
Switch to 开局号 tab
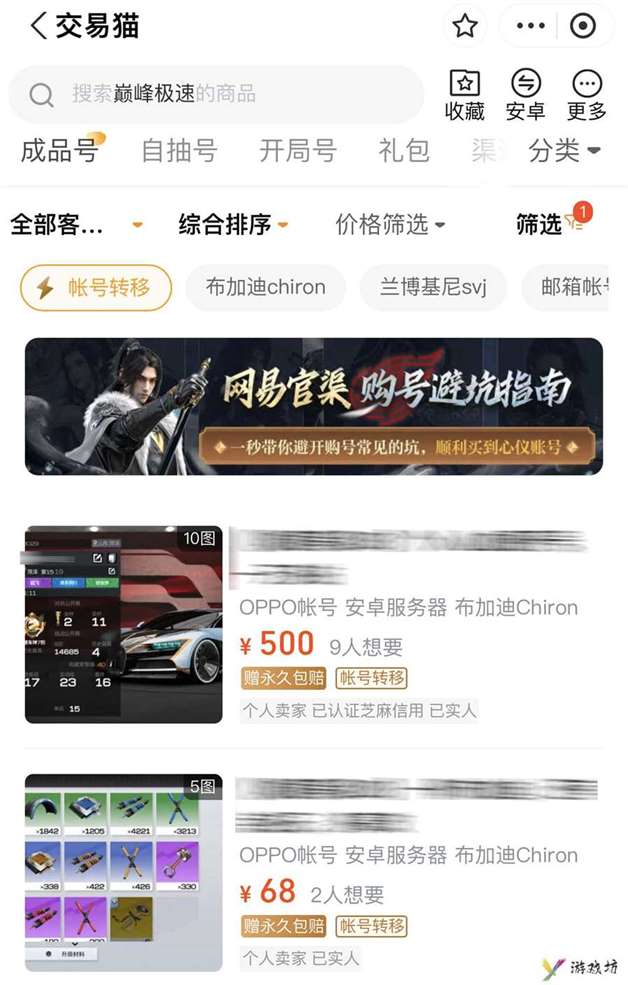(298, 151)
